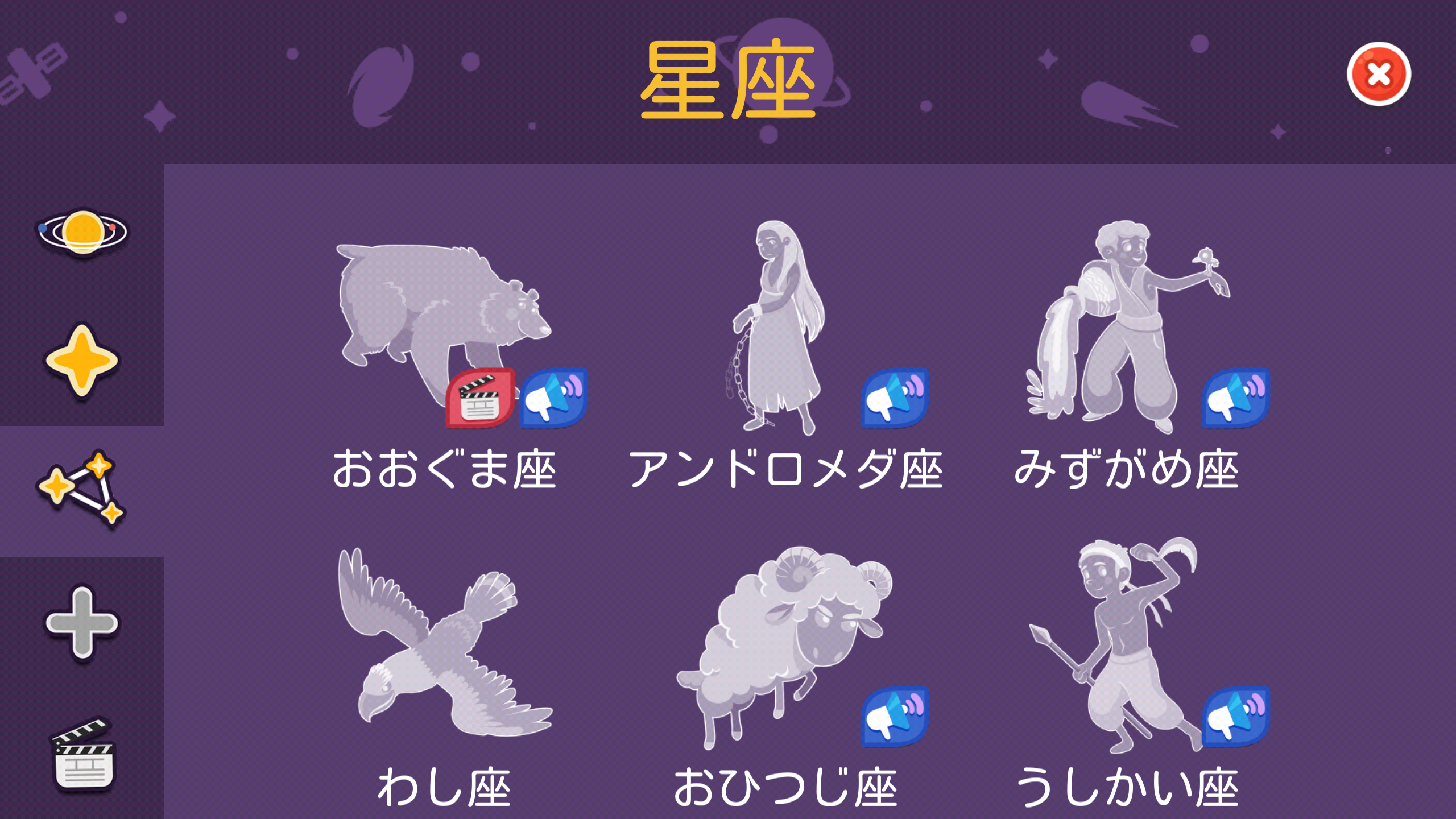Close the 星座 constellations panel

[1379, 74]
